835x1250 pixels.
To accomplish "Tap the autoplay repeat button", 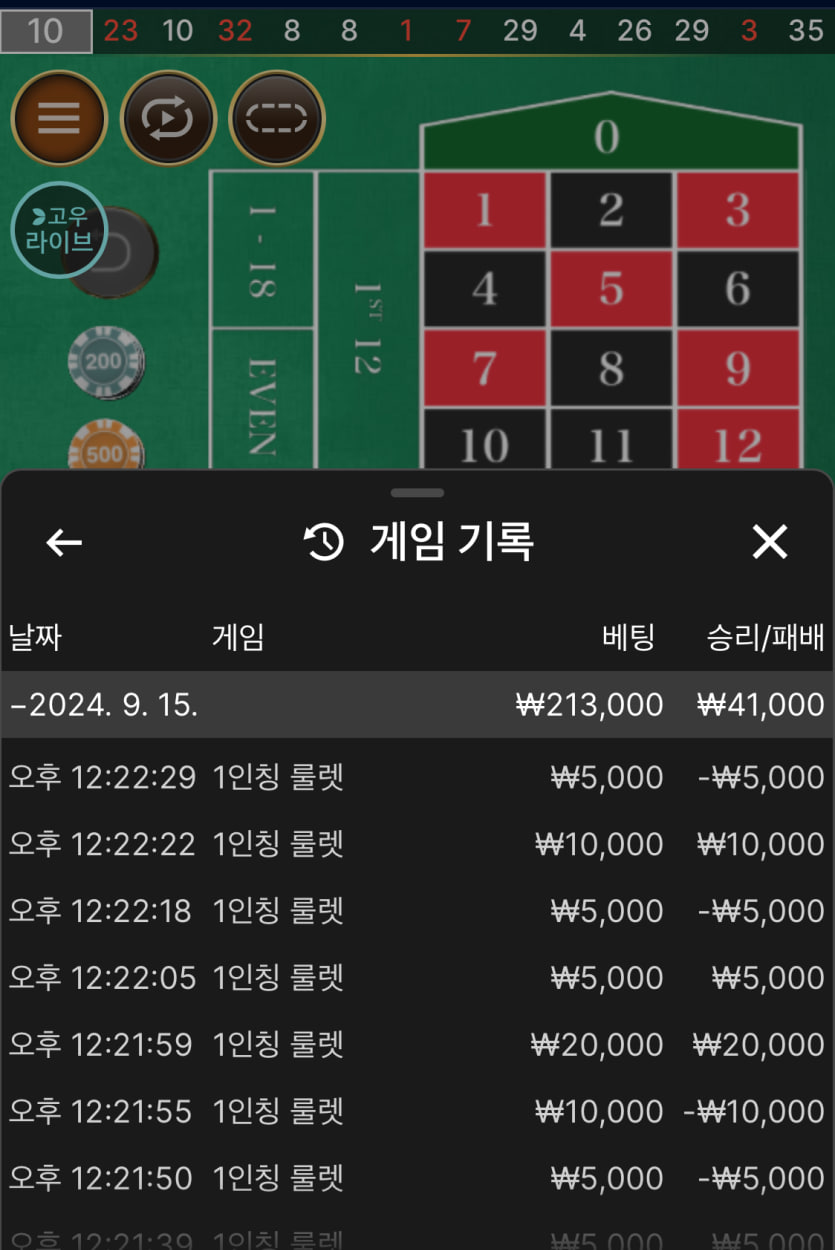I will (167, 118).
